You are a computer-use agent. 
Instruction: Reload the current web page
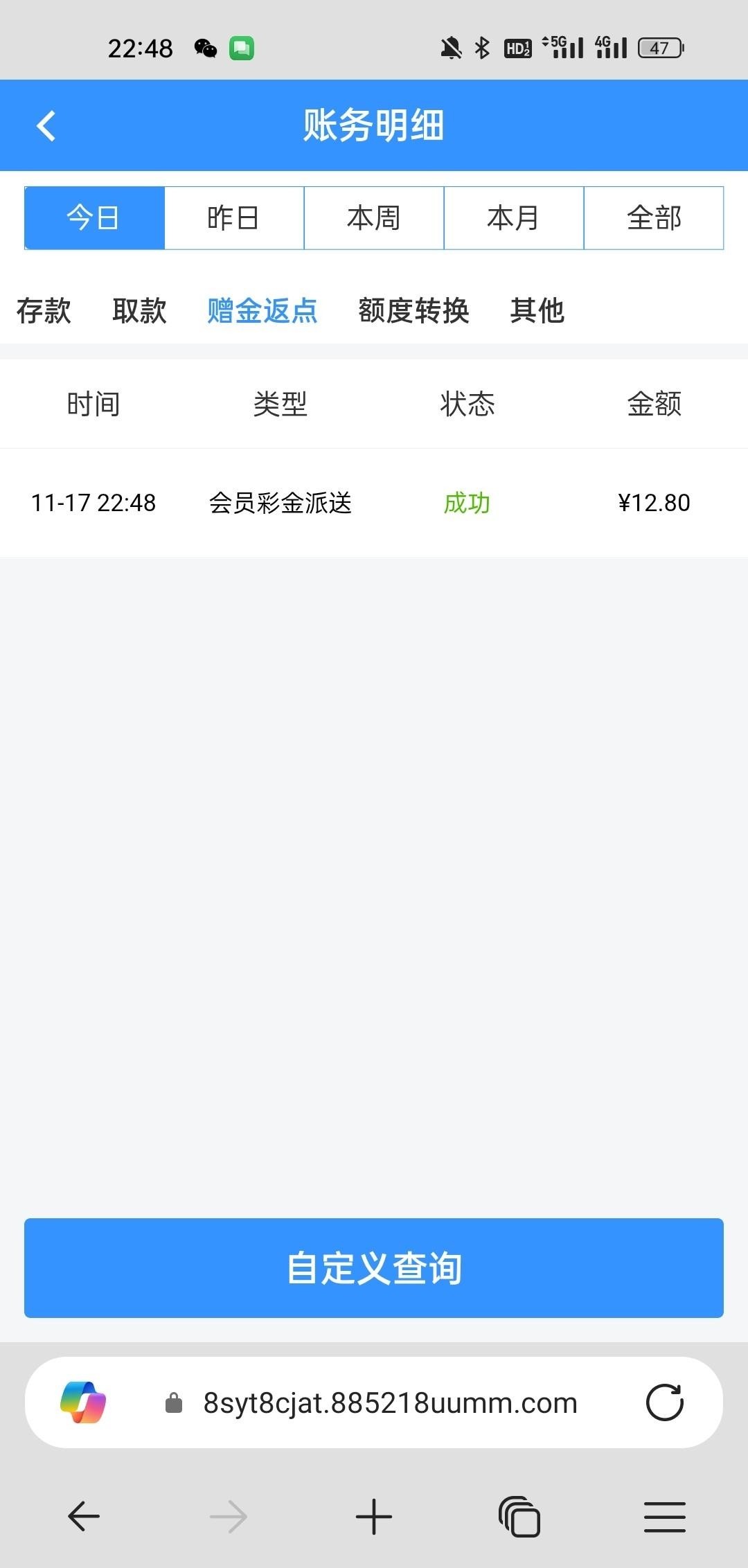(665, 1402)
